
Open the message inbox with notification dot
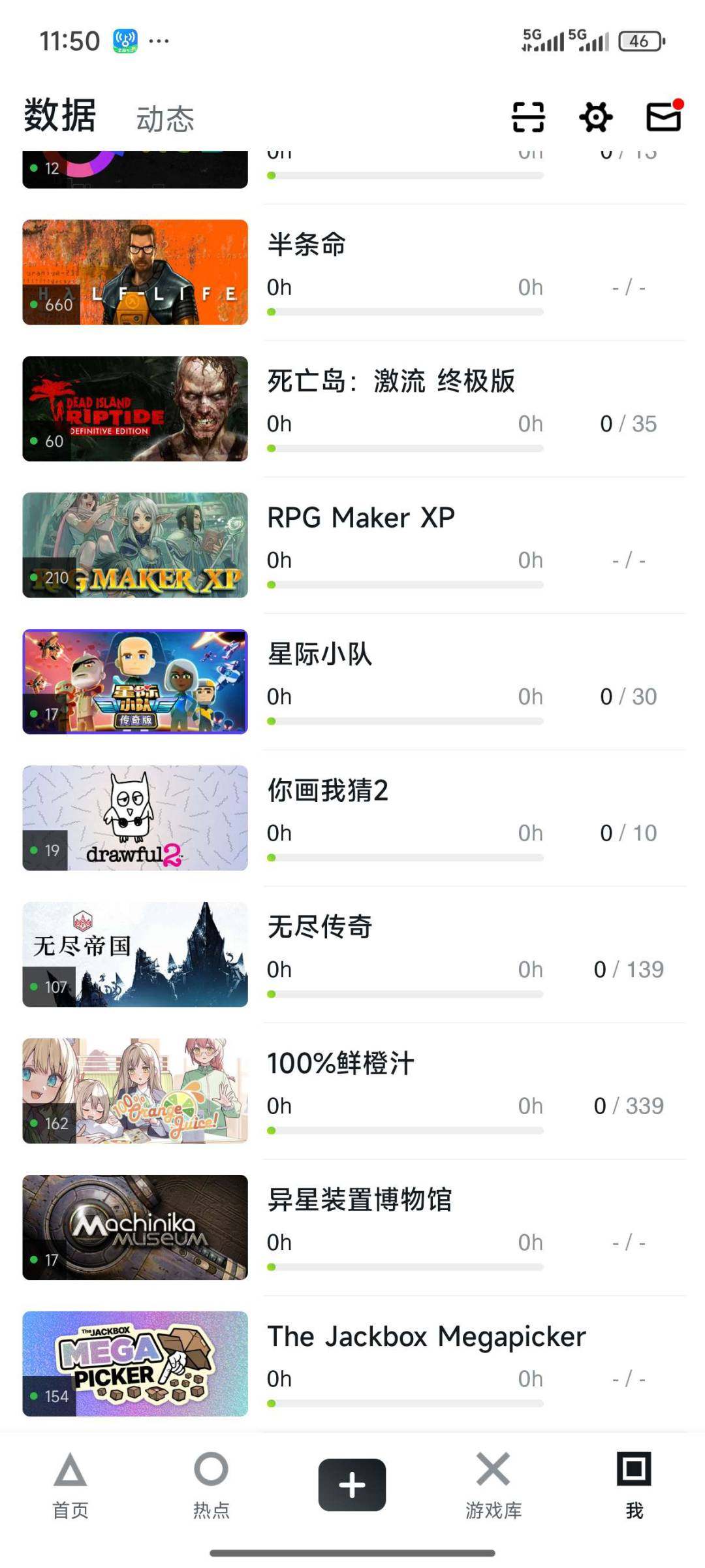[663, 118]
